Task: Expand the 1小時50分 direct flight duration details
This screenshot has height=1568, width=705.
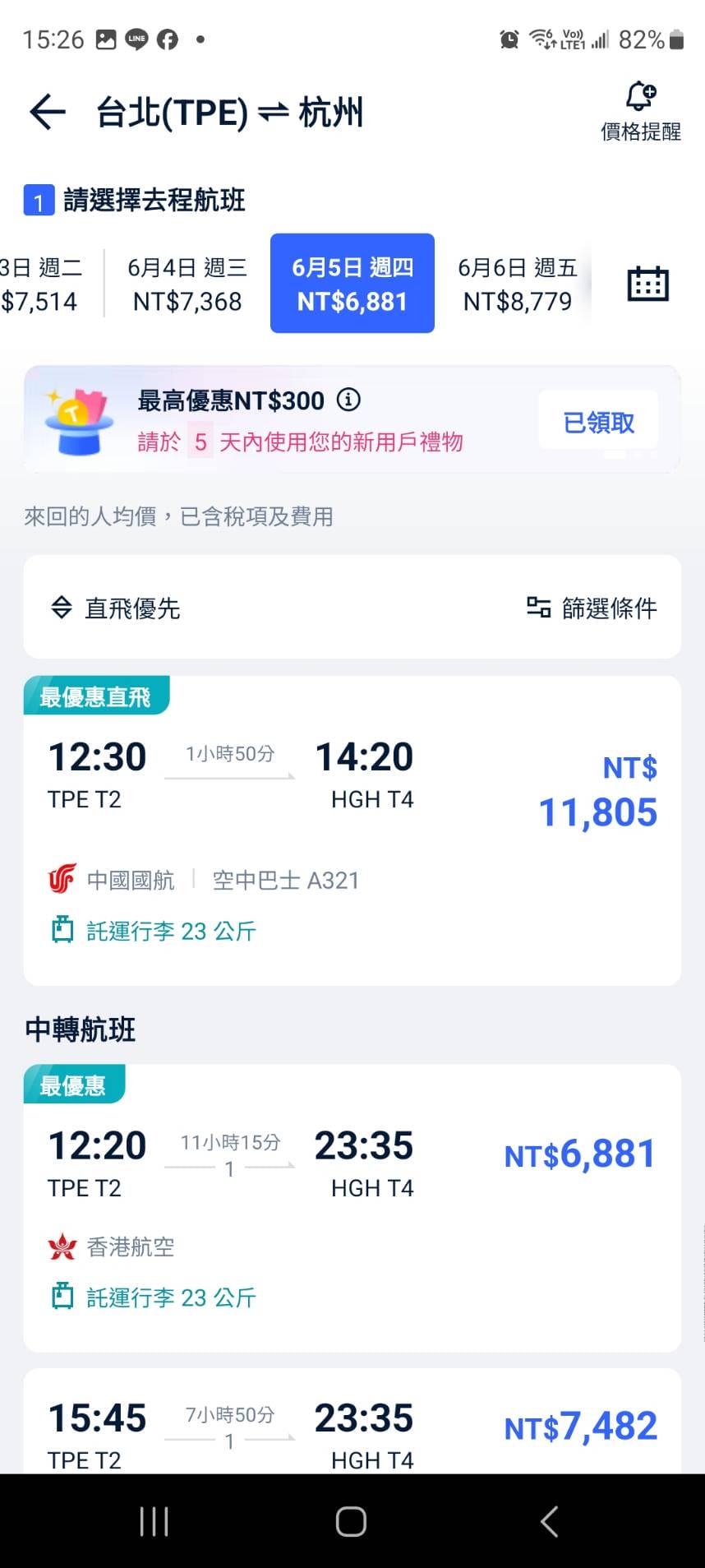Action: point(228,753)
